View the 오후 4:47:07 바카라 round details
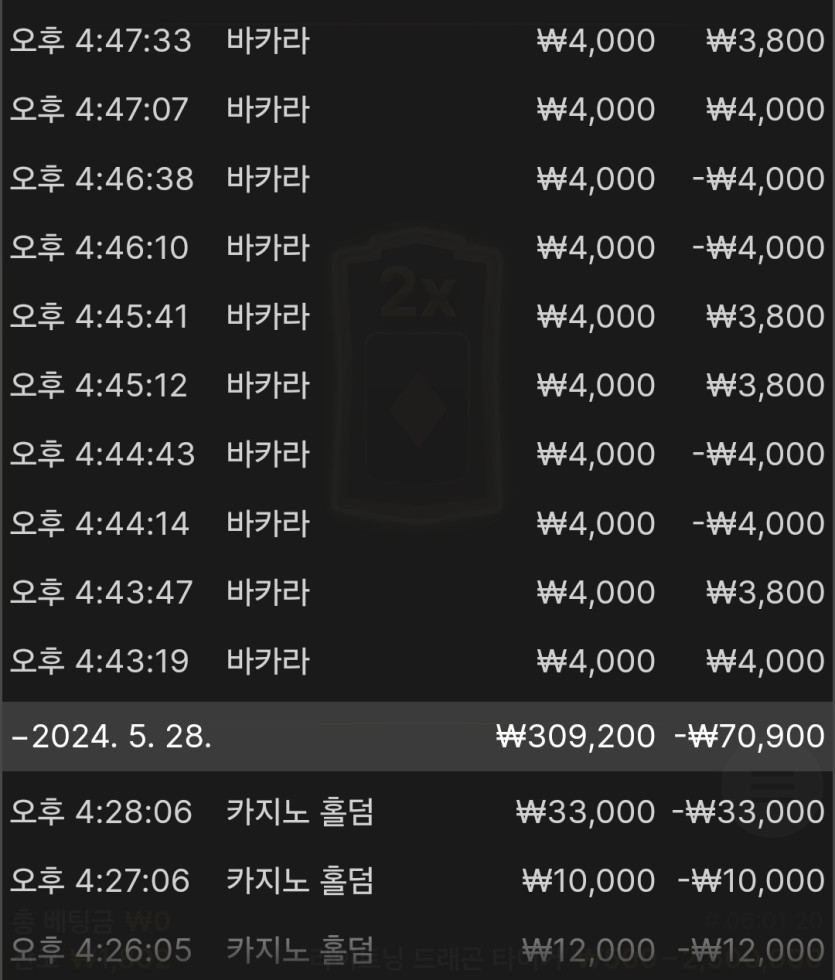The height and width of the screenshot is (980, 835). pyautogui.click(x=417, y=109)
